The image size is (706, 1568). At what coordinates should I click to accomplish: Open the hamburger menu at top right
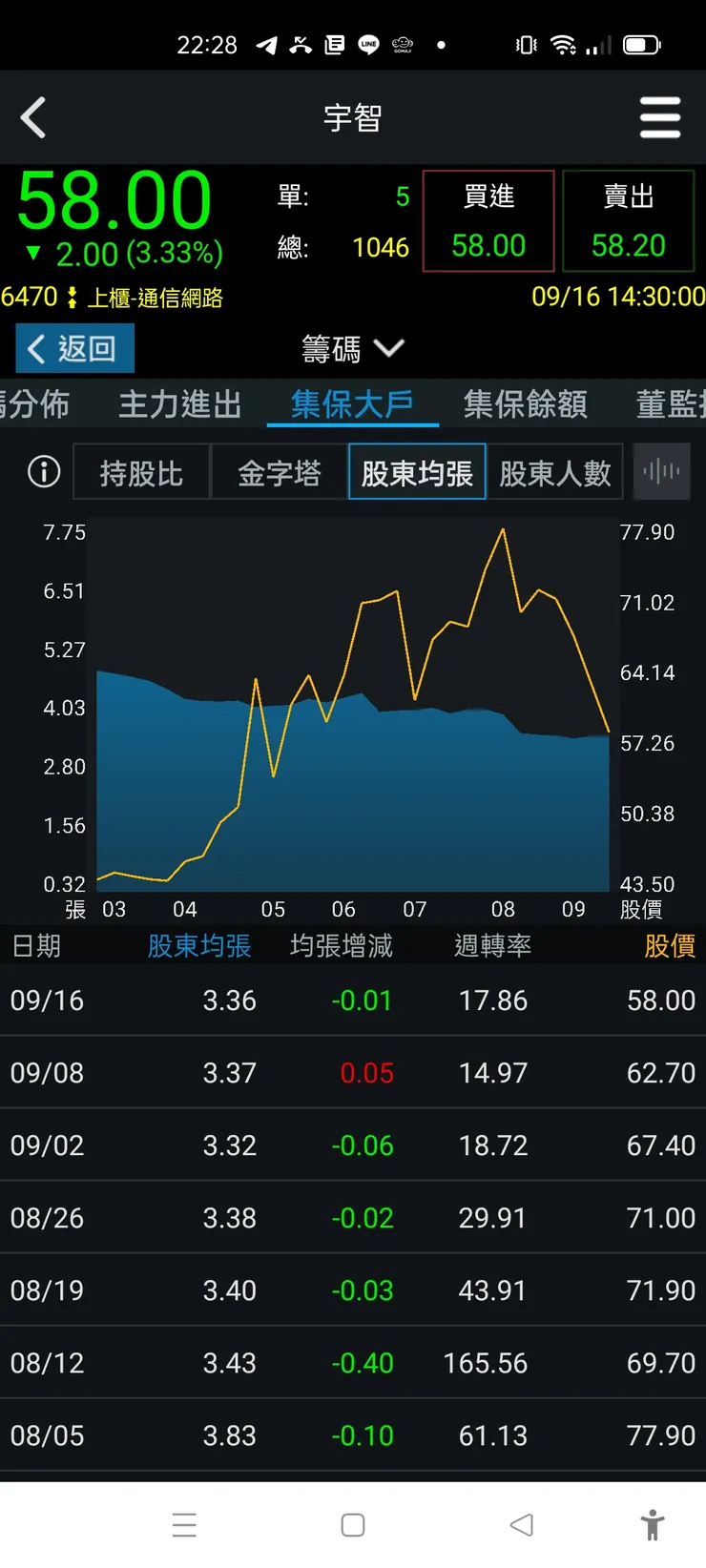660,117
